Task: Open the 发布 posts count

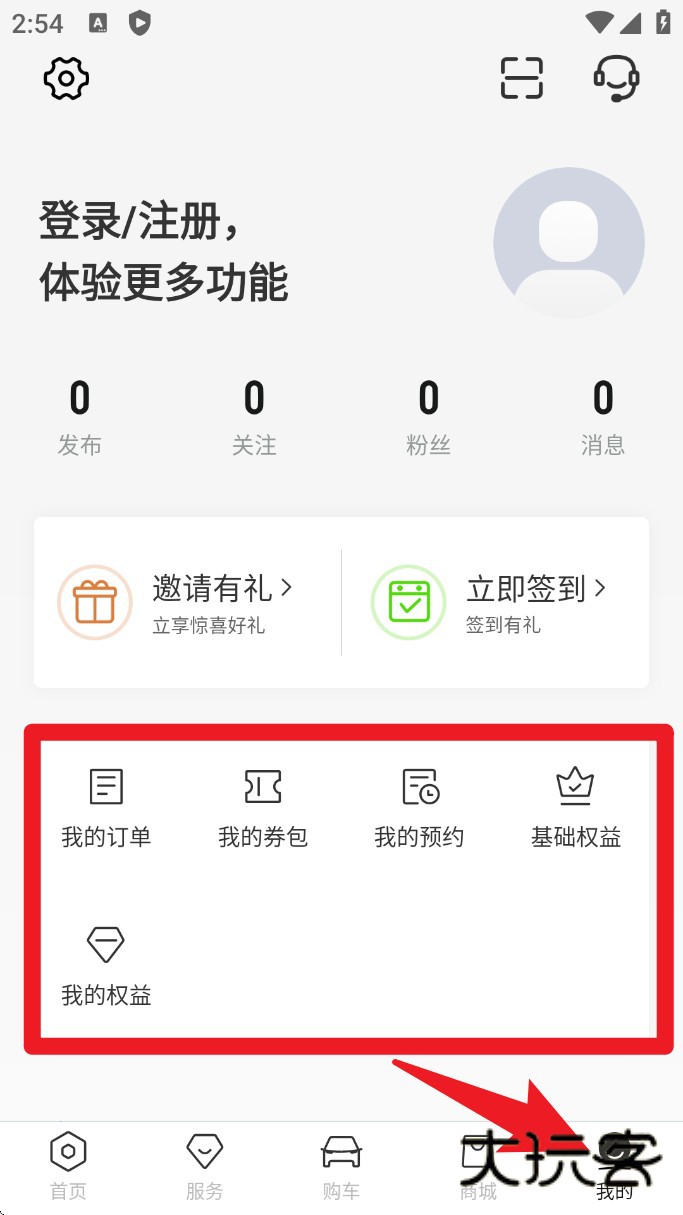Action: (79, 417)
